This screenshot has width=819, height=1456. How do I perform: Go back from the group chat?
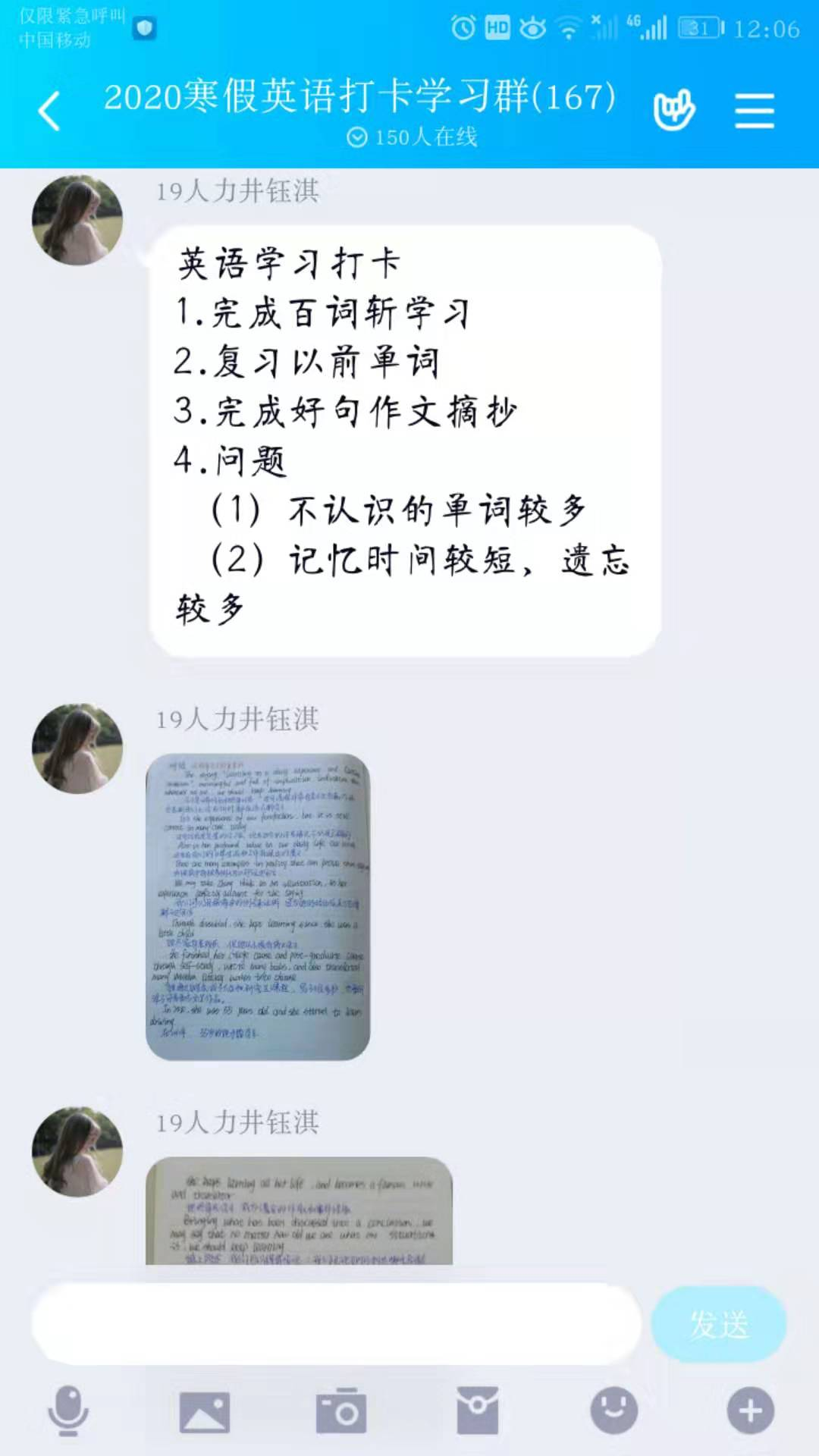tap(49, 111)
